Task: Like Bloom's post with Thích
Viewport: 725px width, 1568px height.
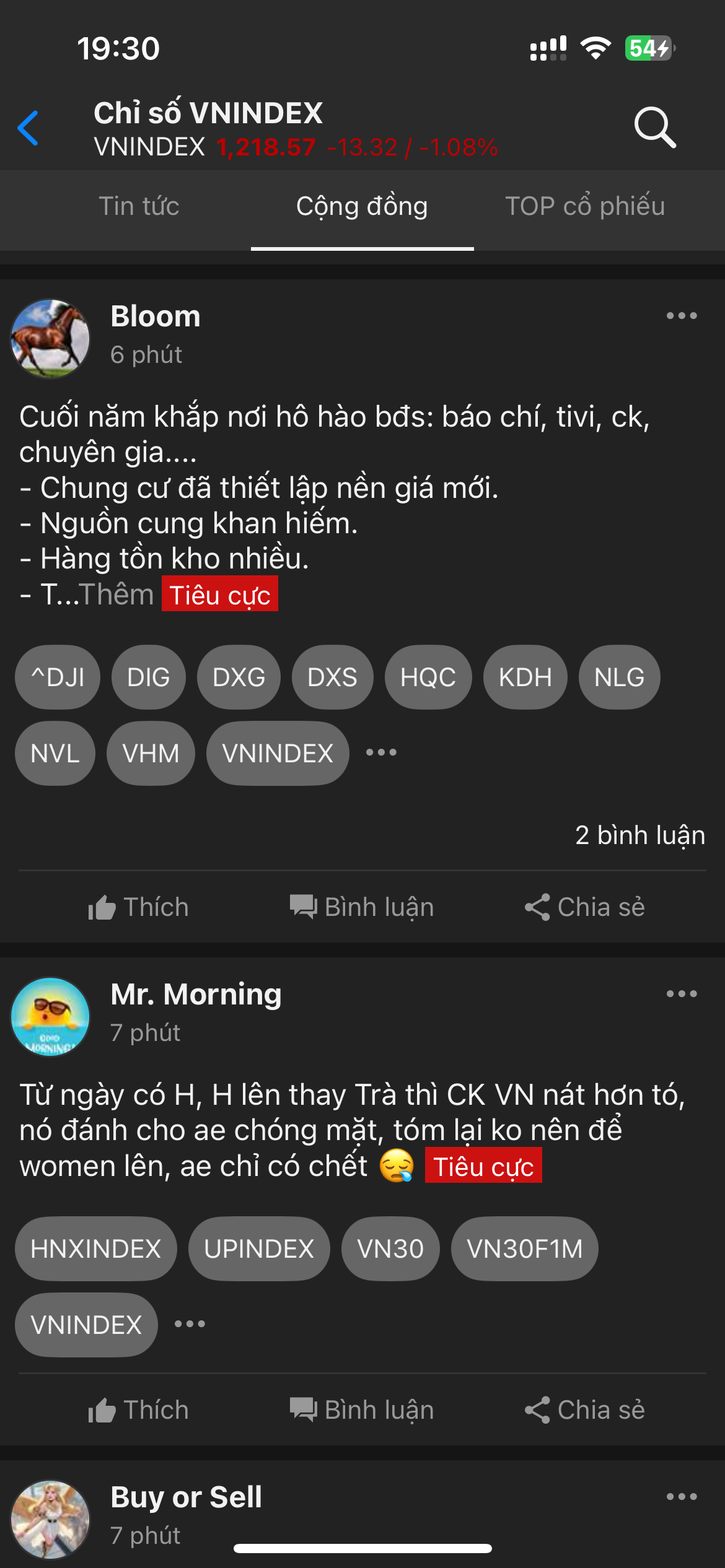Action: click(139, 907)
